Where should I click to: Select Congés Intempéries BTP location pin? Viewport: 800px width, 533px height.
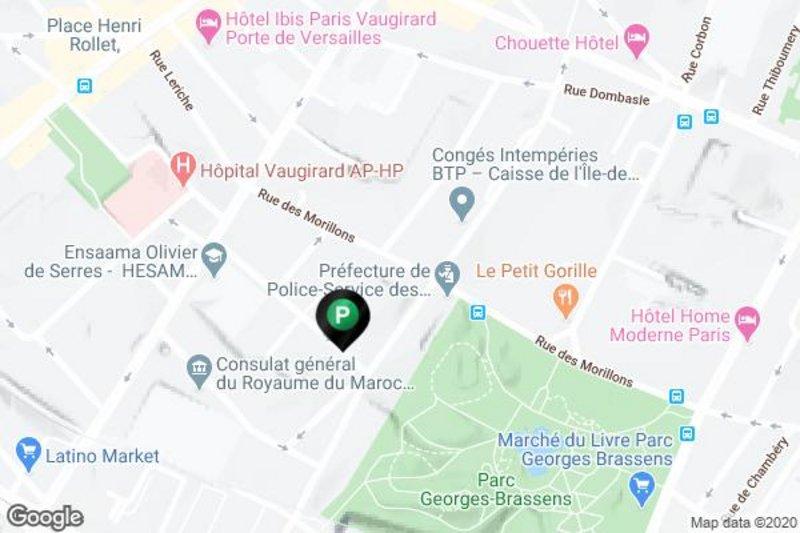coord(461,207)
